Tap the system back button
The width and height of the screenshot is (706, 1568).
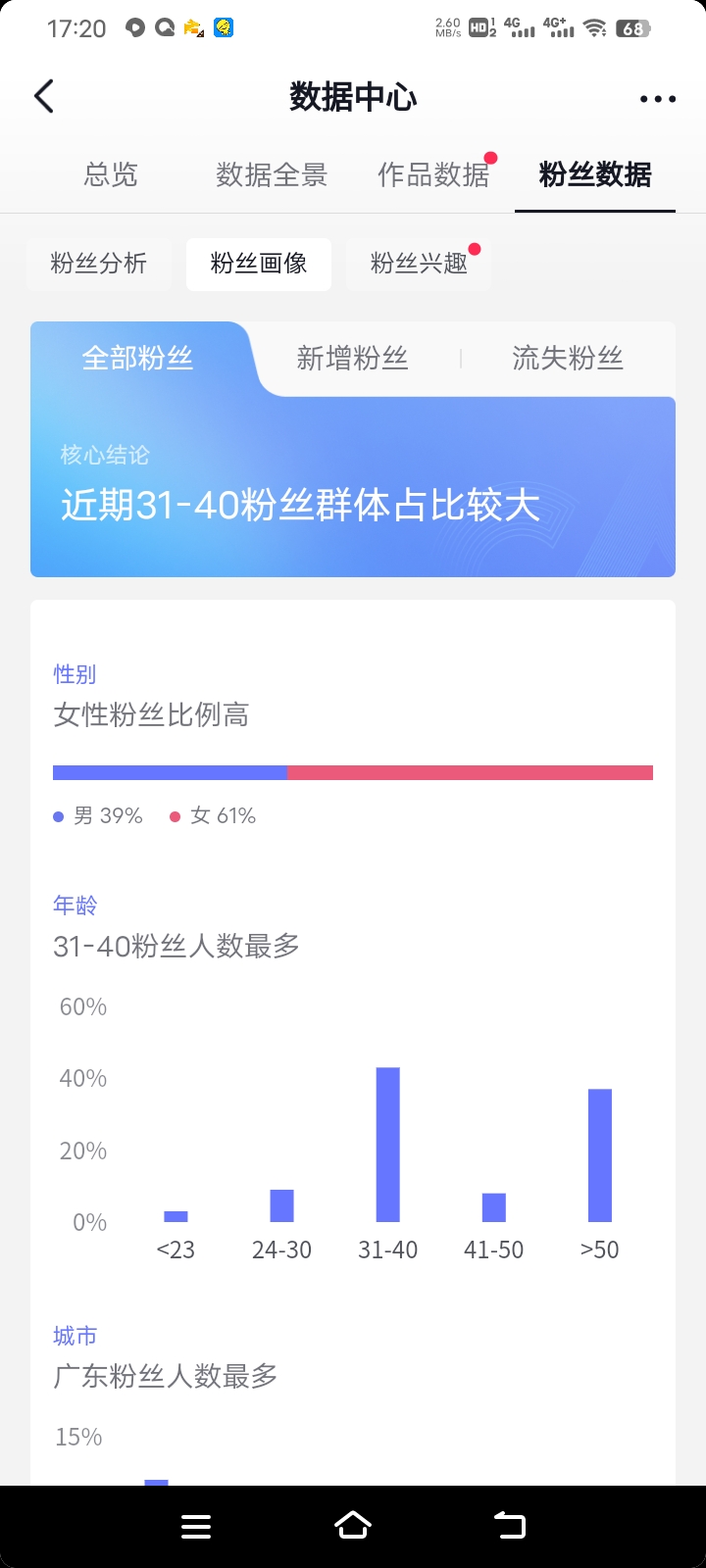point(510,1526)
